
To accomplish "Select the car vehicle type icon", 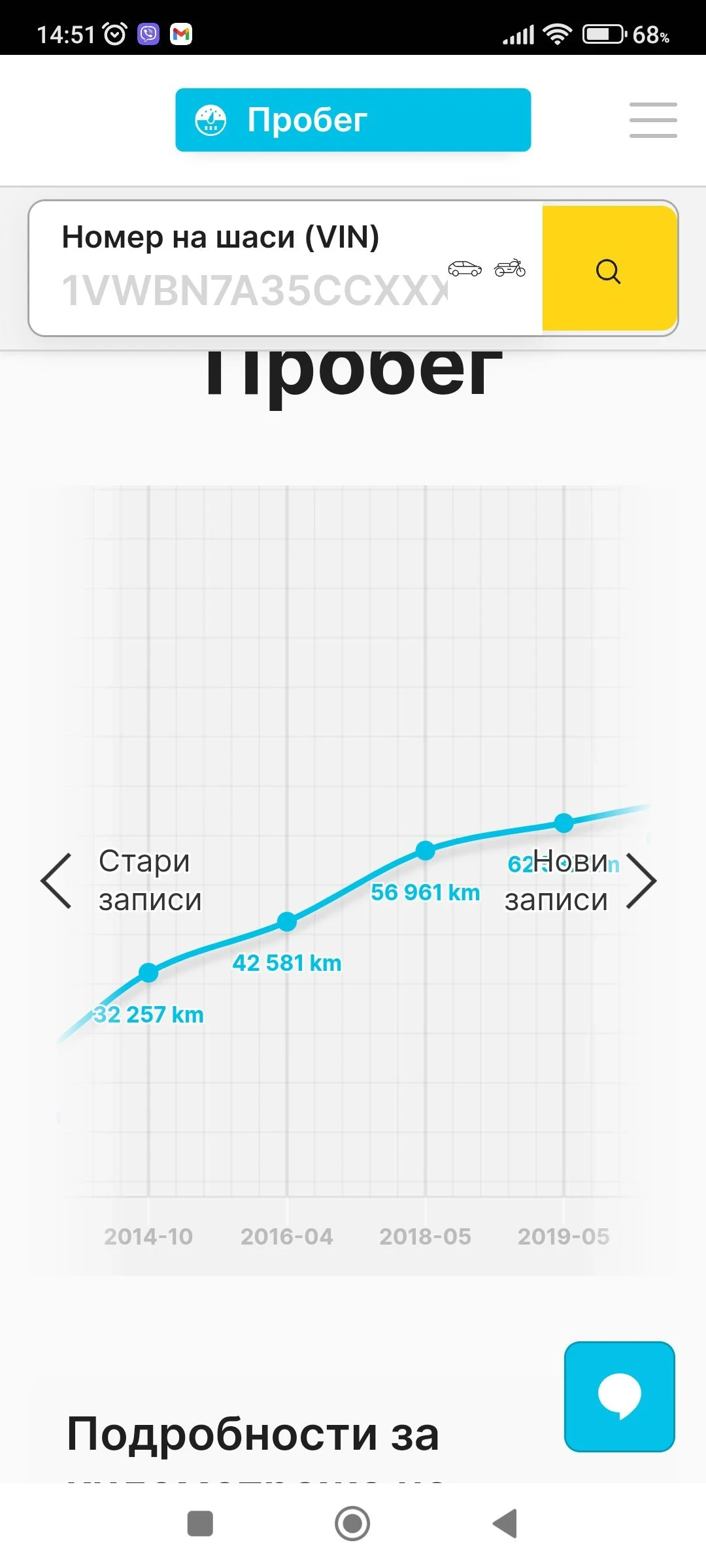I will coord(465,269).
